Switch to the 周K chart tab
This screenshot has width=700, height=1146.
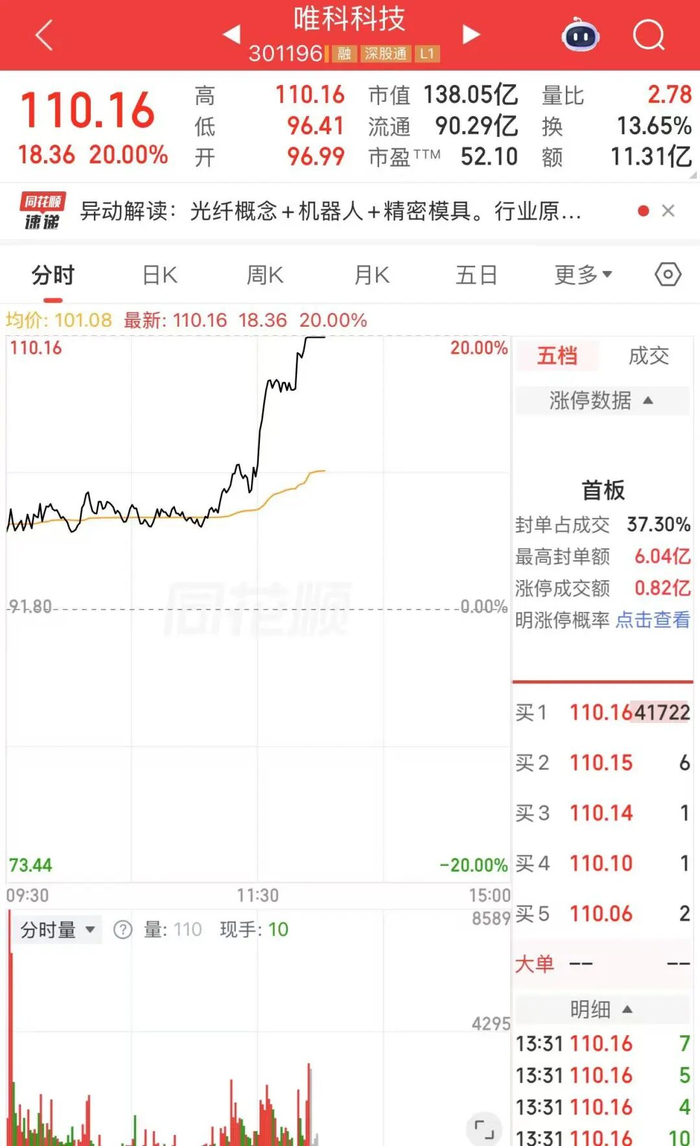coord(265,275)
